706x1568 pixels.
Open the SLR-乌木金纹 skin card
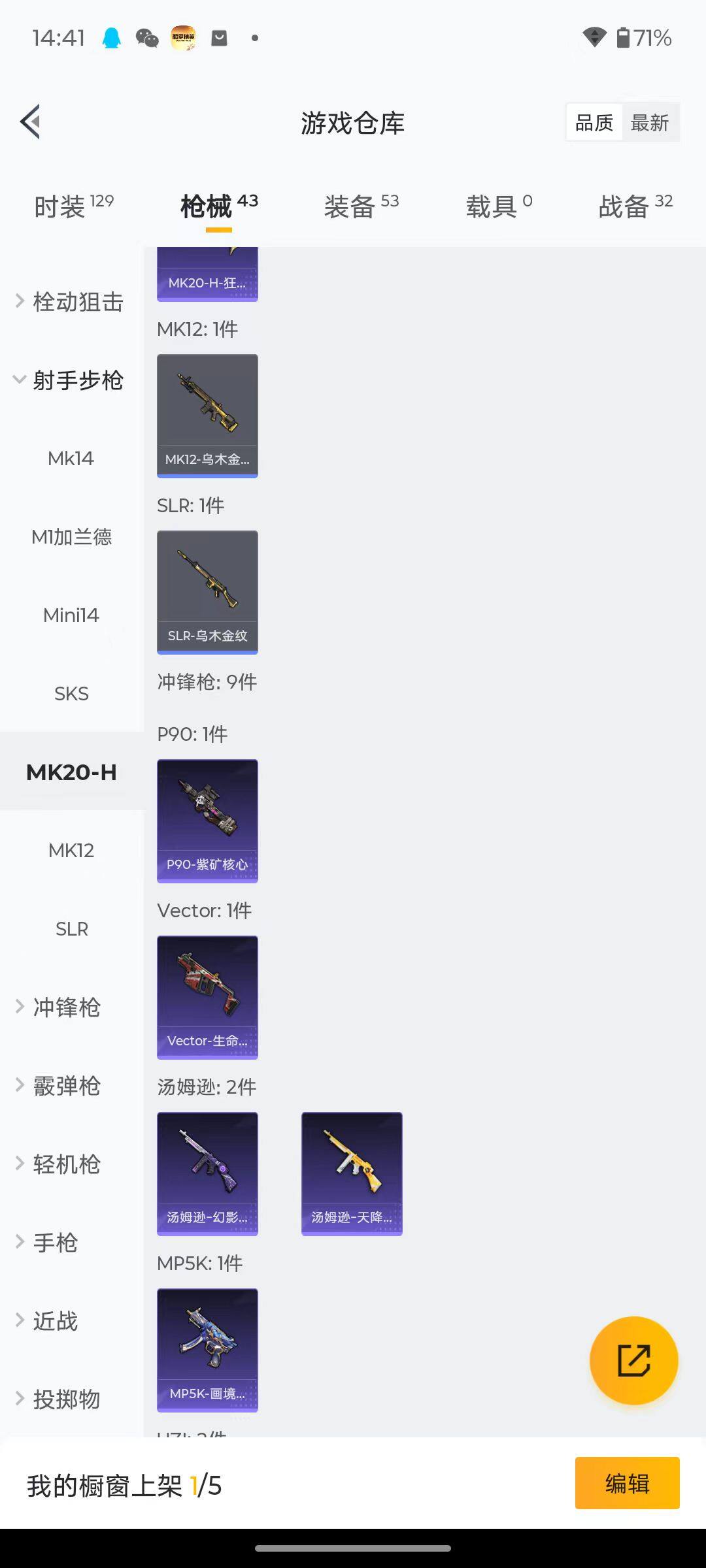[x=207, y=592]
